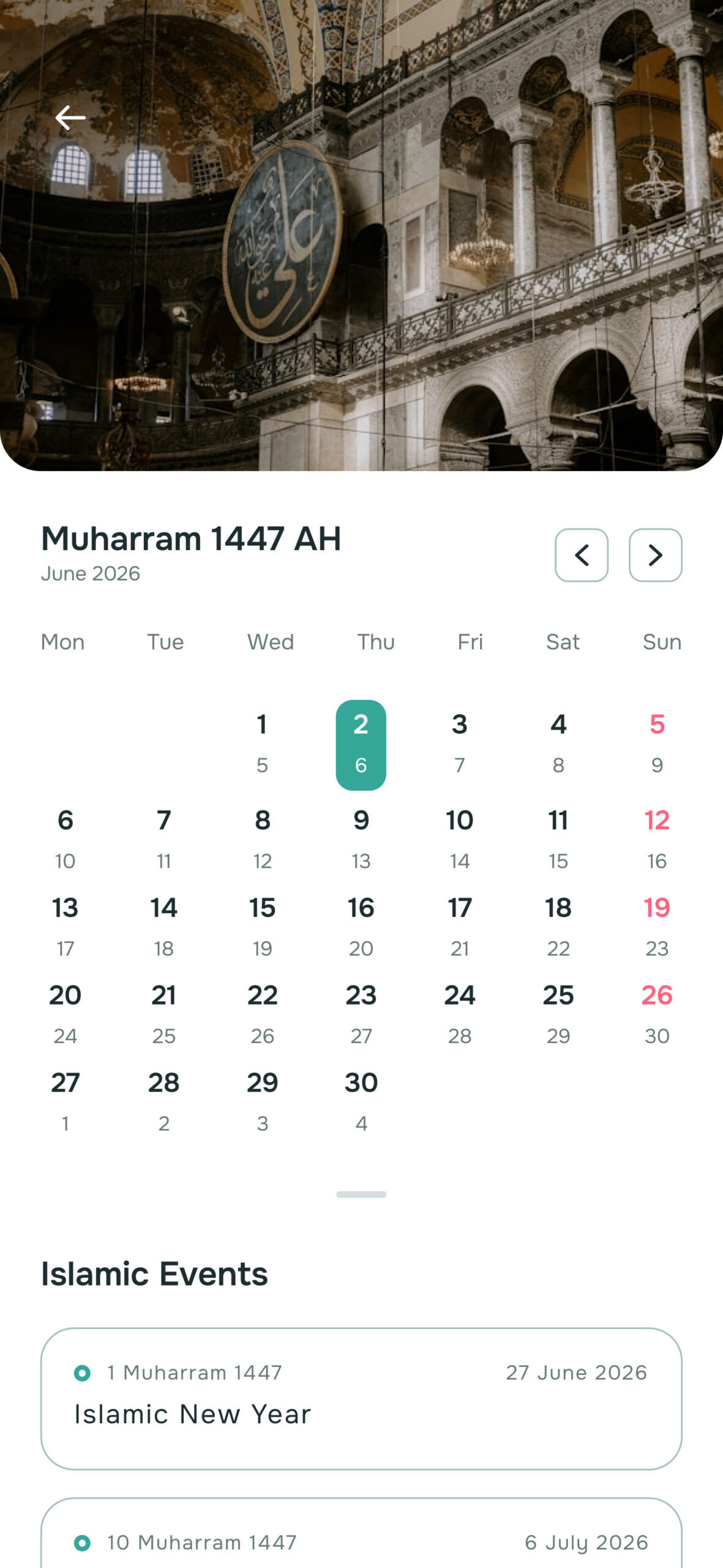Select day 27 Muharram on Monday
The height and width of the screenshot is (1568, 723).
click(x=65, y=1101)
